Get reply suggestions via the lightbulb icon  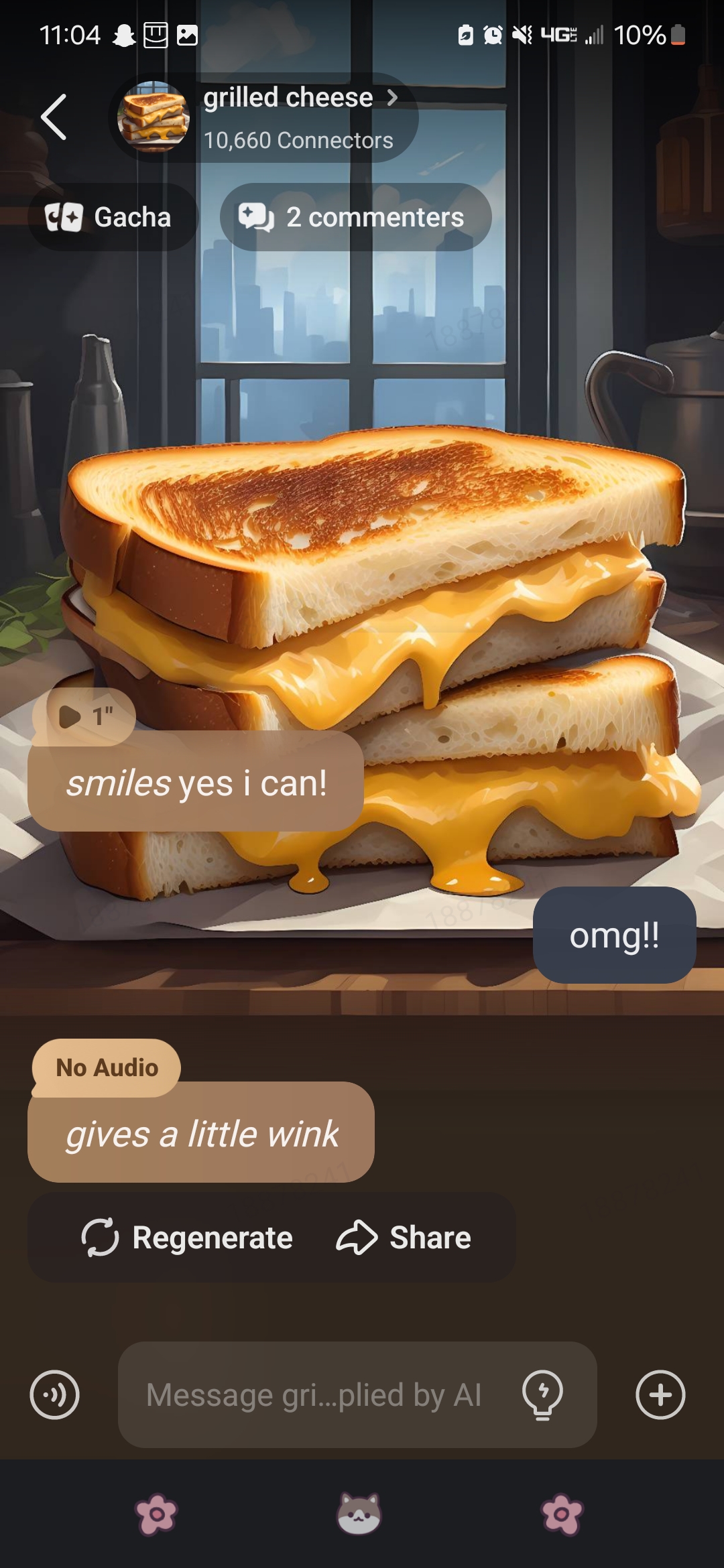click(542, 1395)
